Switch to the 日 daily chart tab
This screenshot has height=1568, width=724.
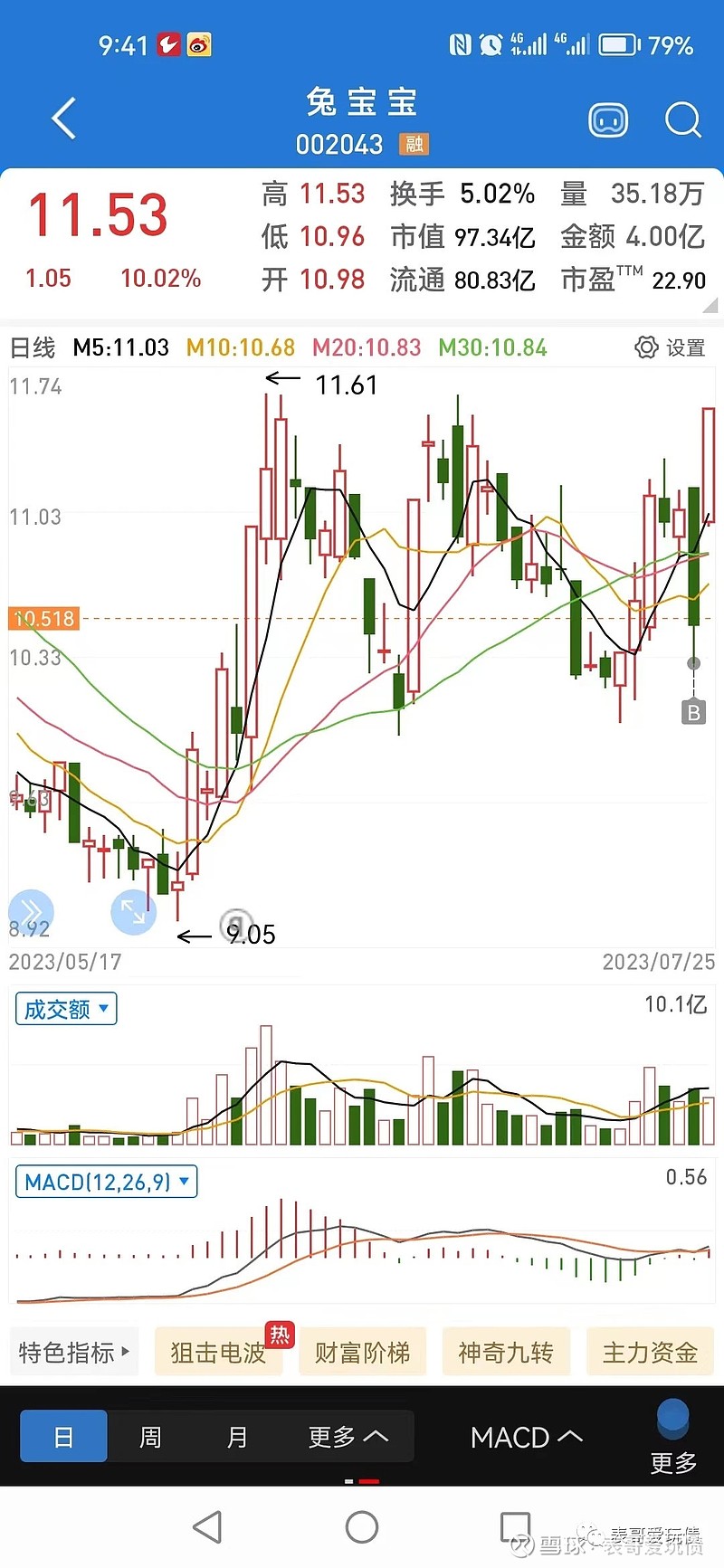click(x=63, y=1437)
